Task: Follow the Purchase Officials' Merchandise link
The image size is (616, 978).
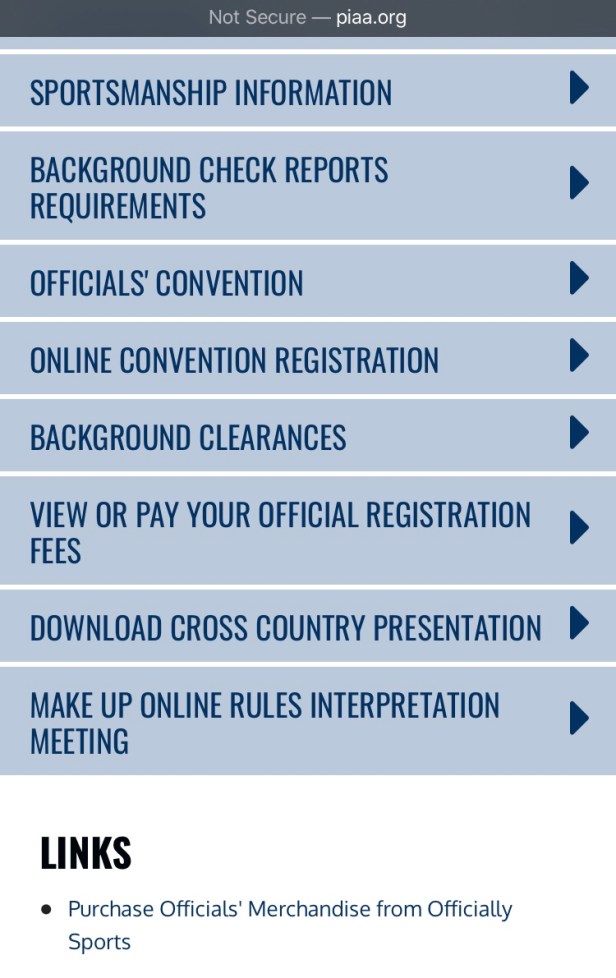Action: point(289,910)
